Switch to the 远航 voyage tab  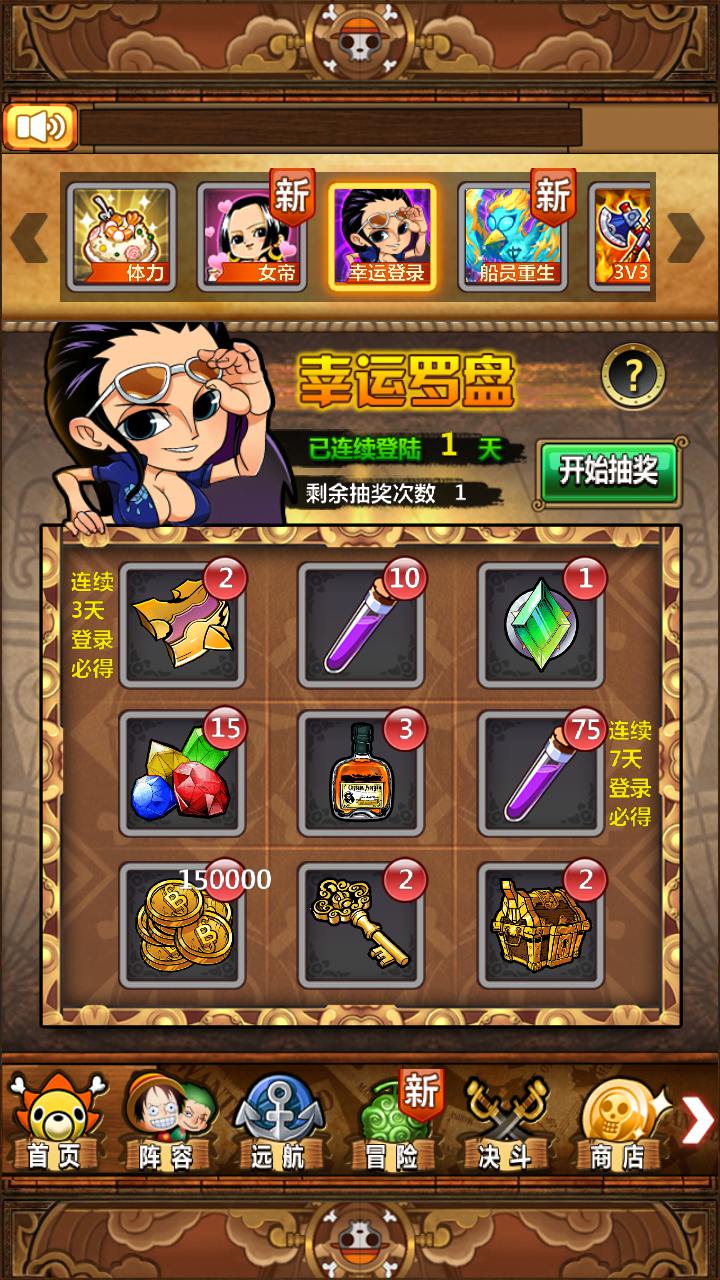click(x=280, y=1122)
